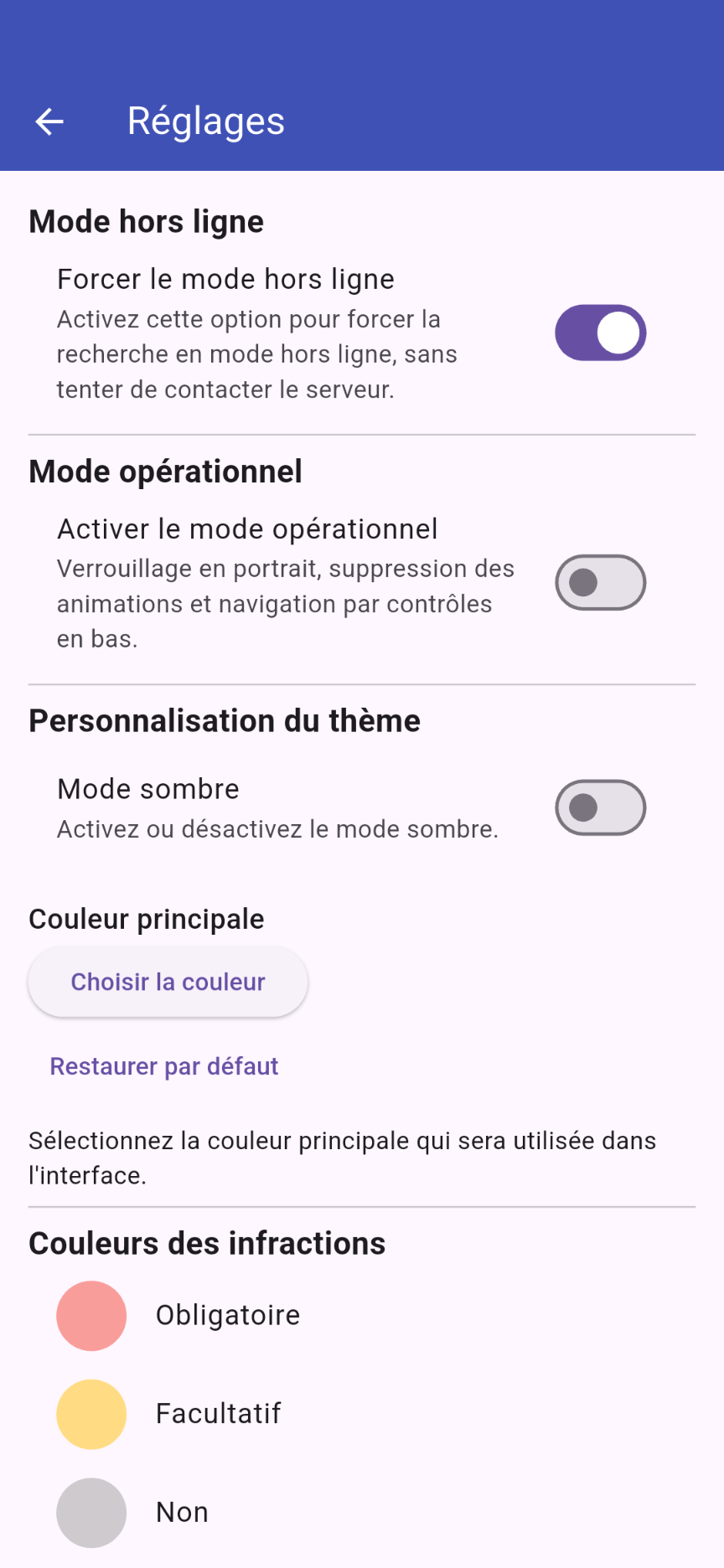The image size is (724, 1568).
Task: Go back using the arrow icon
Action: (49, 121)
